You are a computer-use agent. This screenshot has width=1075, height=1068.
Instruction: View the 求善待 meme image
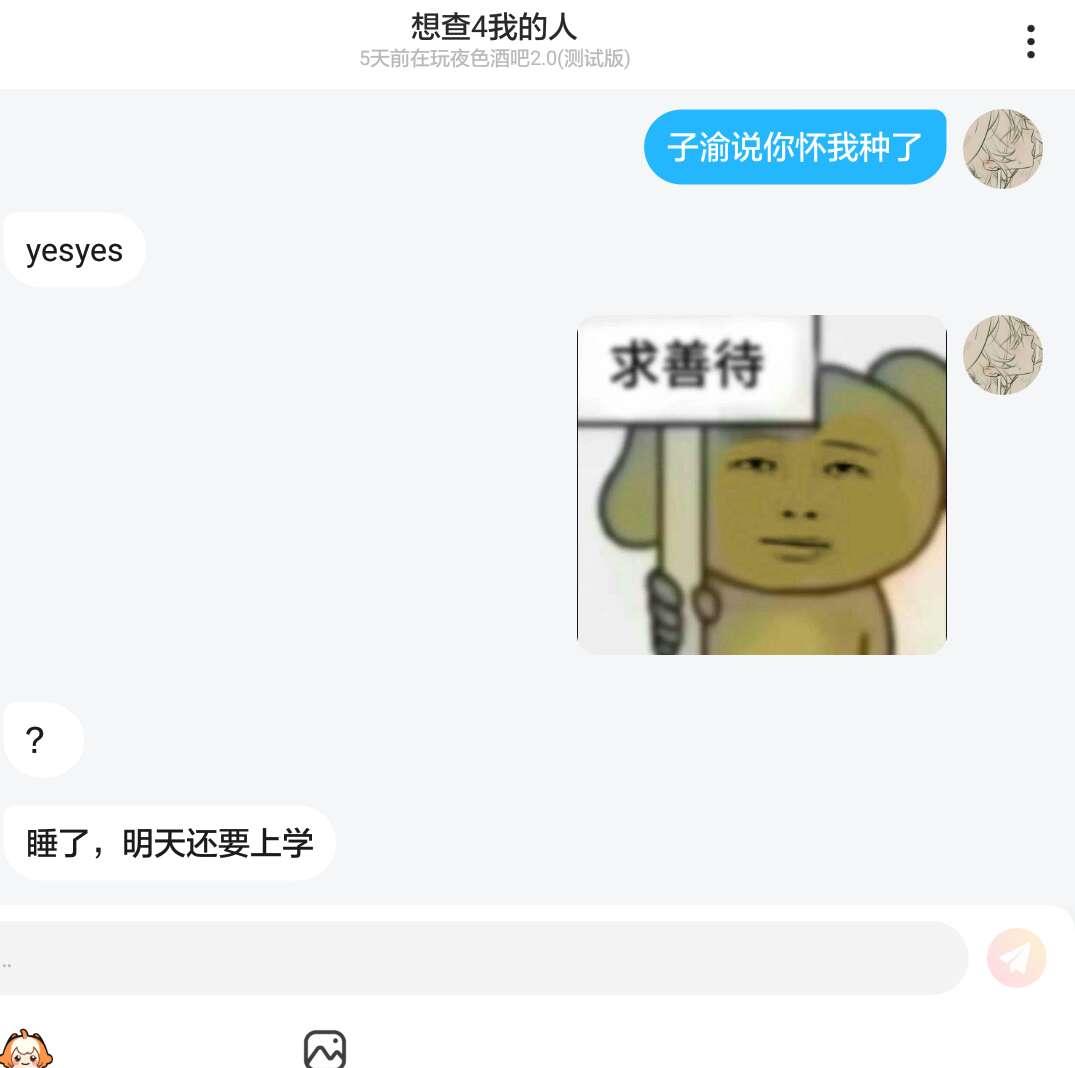point(761,485)
